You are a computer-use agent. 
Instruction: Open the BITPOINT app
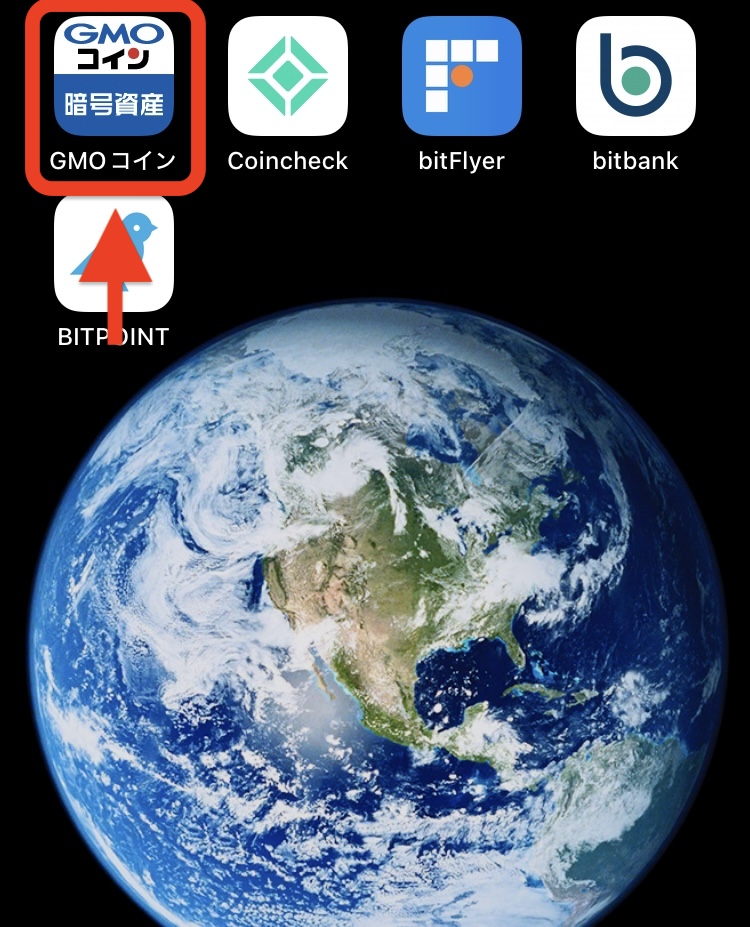point(114,250)
